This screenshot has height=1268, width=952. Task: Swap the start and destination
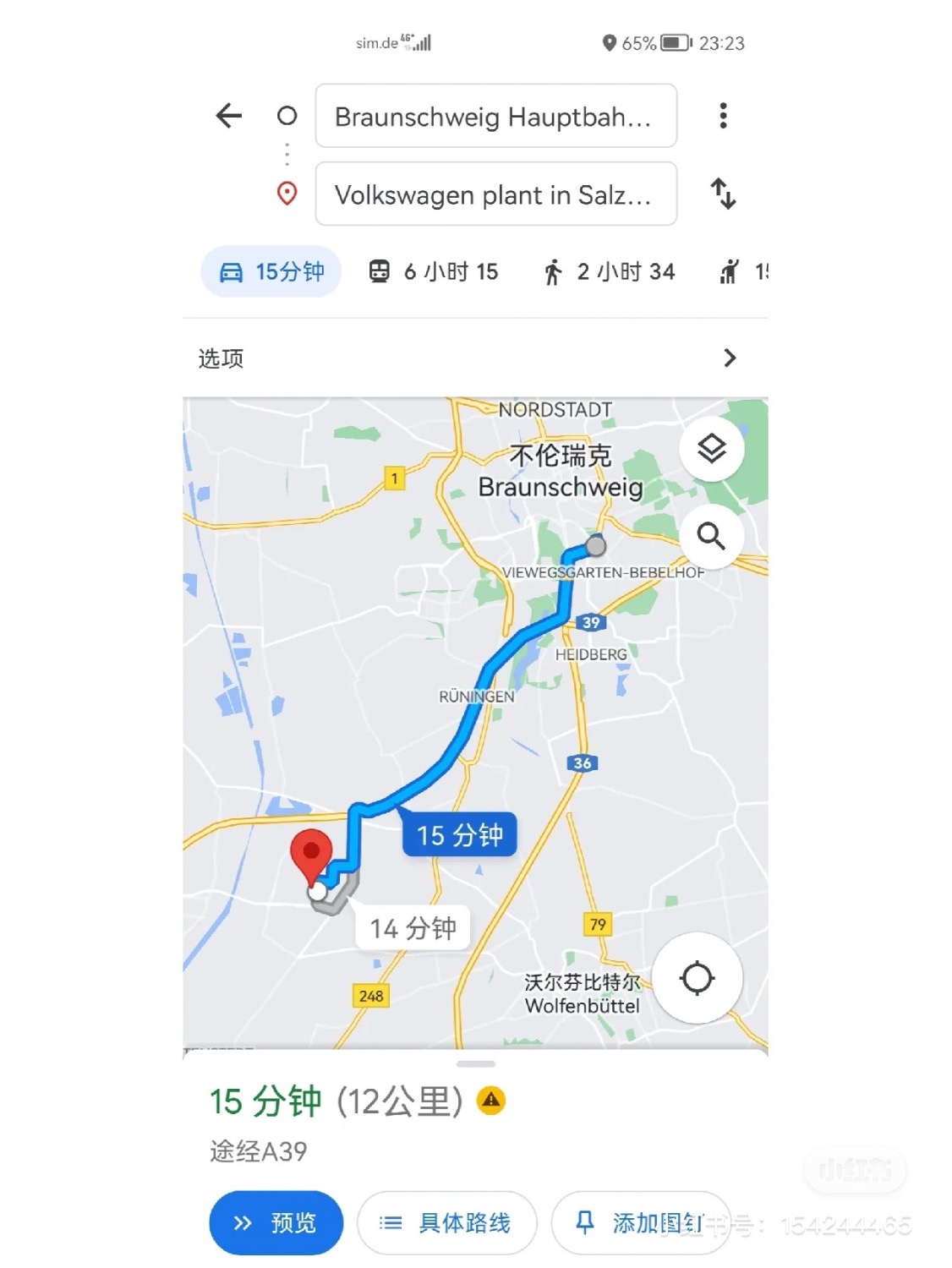click(723, 194)
